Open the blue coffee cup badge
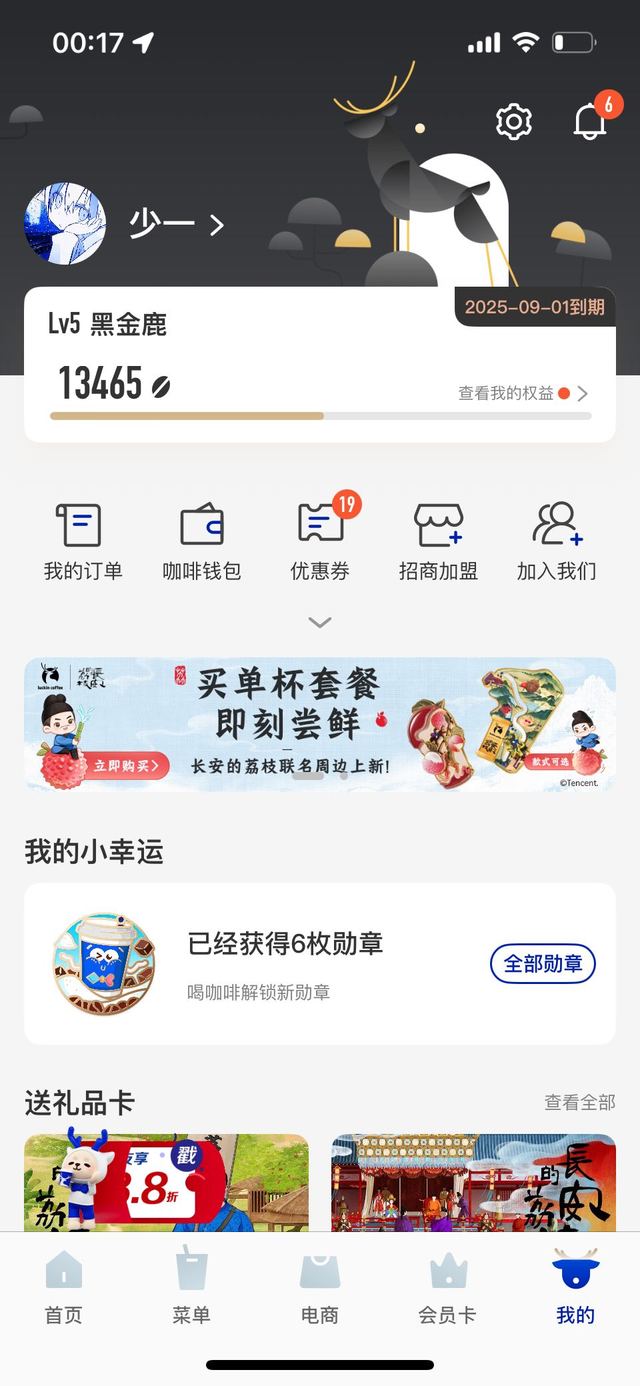The width and height of the screenshot is (640, 1386). [x=104, y=964]
